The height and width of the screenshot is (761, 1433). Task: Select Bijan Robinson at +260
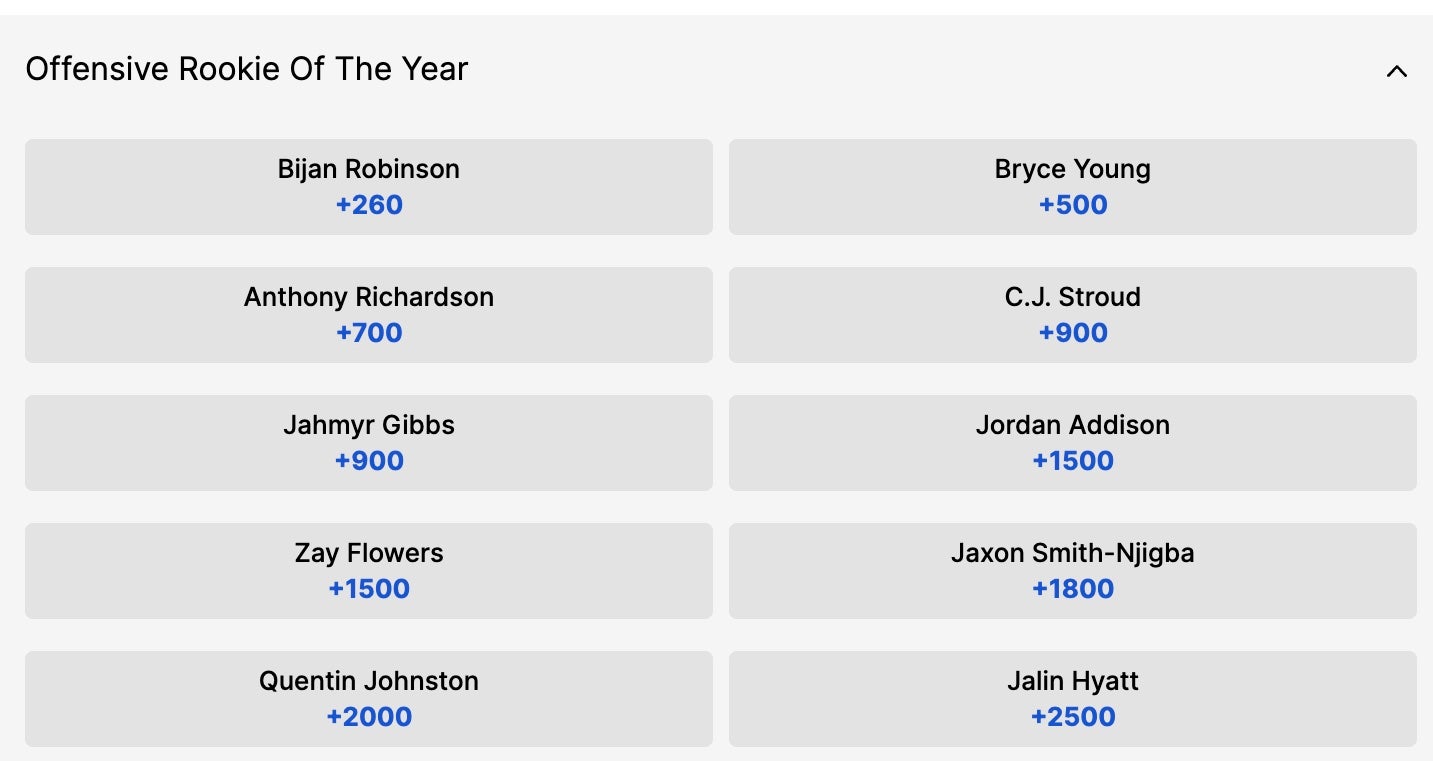click(368, 187)
